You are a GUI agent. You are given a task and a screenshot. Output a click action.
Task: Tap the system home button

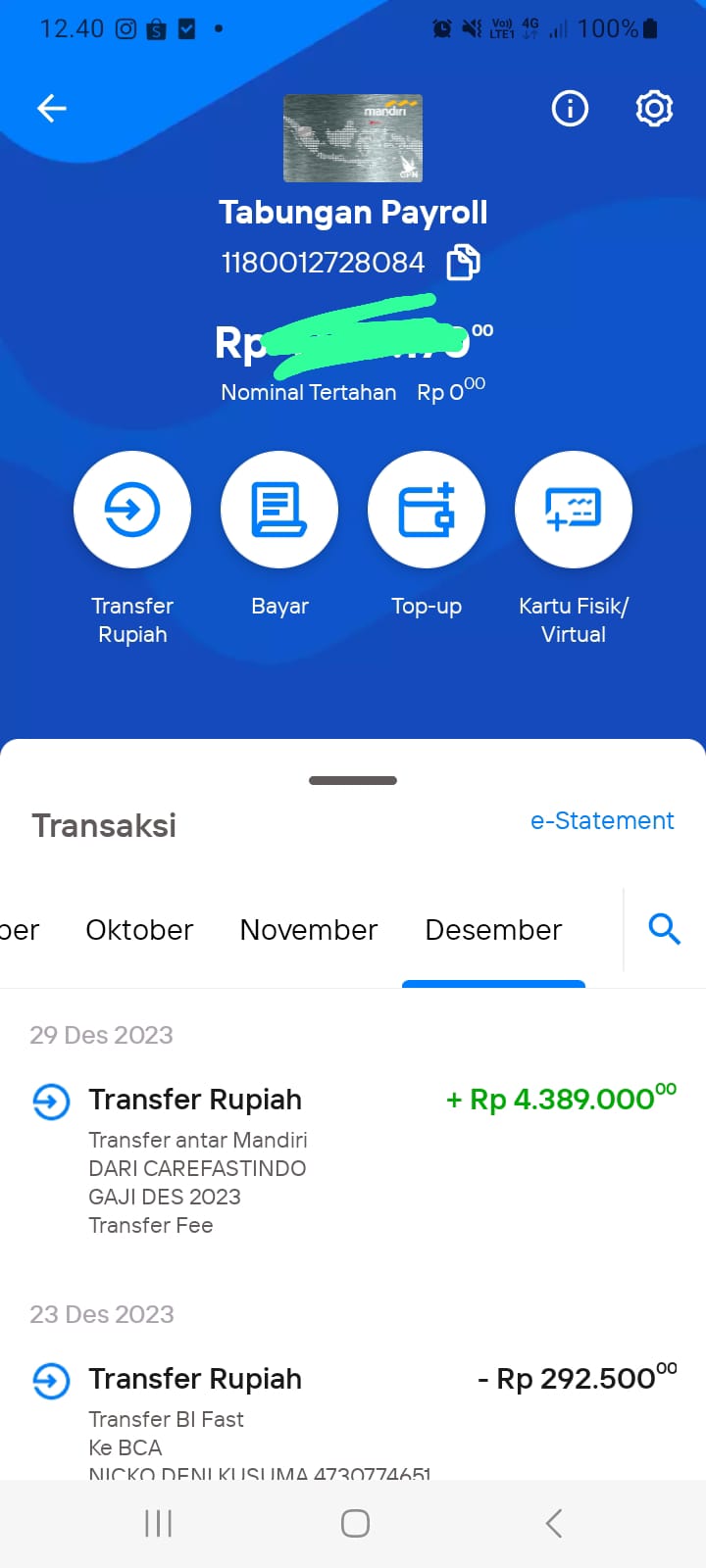pyautogui.click(x=355, y=1523)
